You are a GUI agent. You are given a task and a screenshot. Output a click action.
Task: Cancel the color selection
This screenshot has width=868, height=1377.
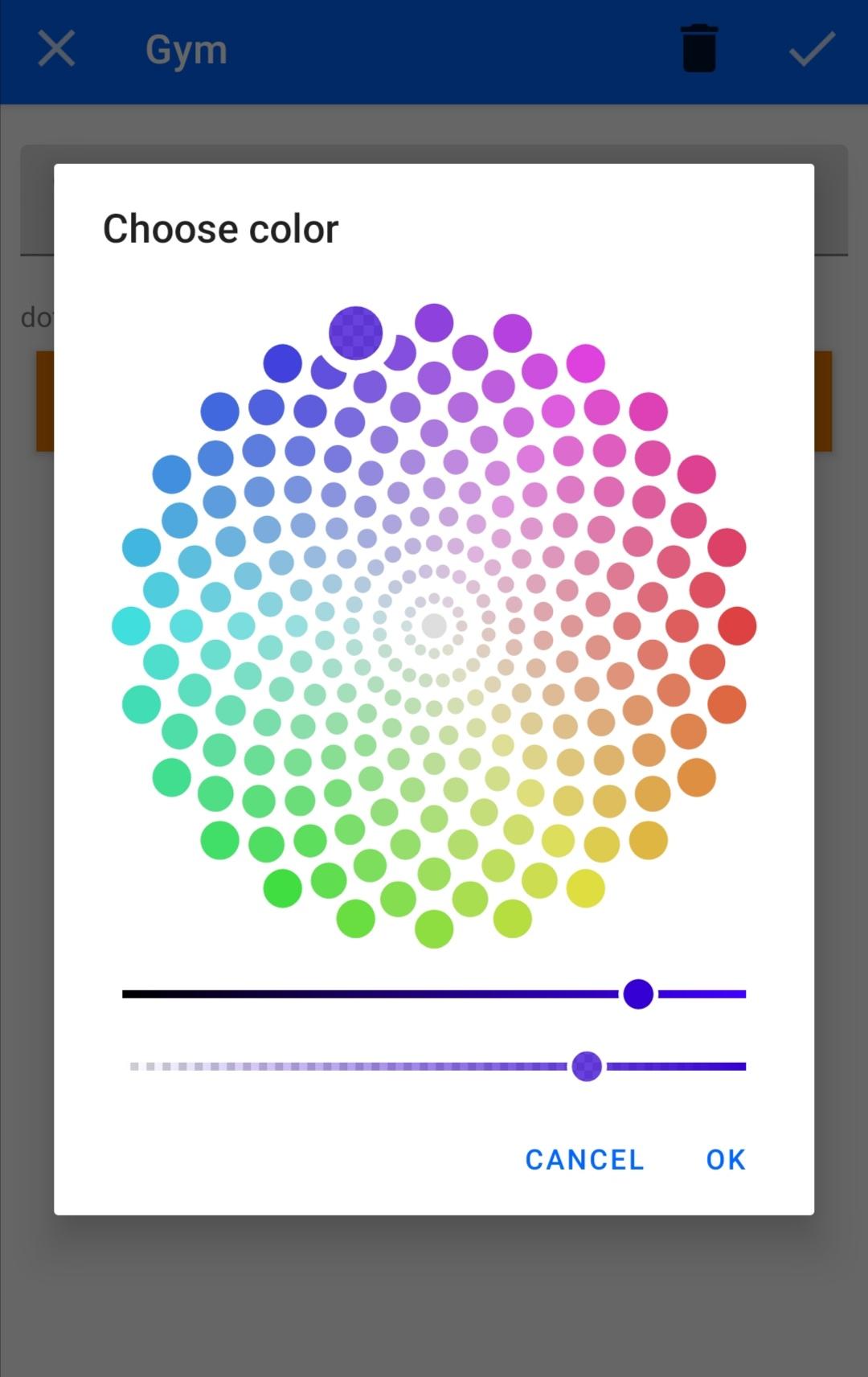[584, 1159]
